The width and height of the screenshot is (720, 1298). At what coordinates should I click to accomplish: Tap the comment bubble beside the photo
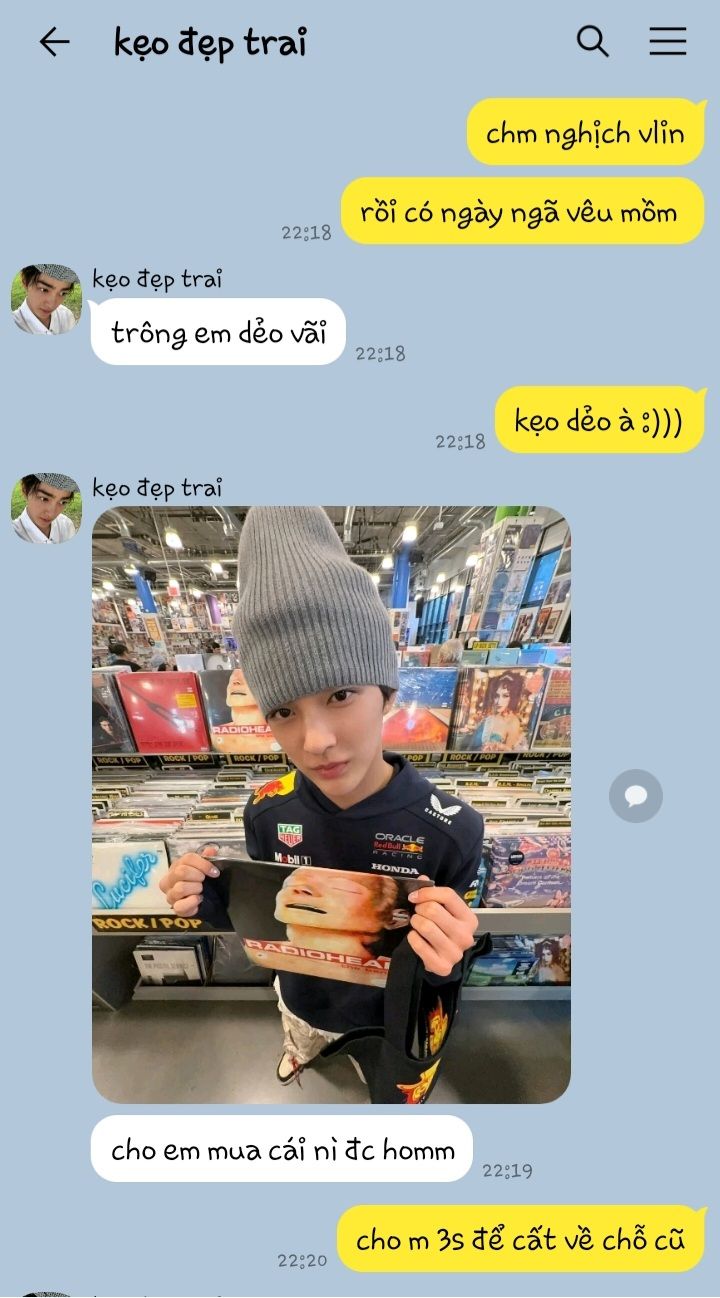pos(635,796)
